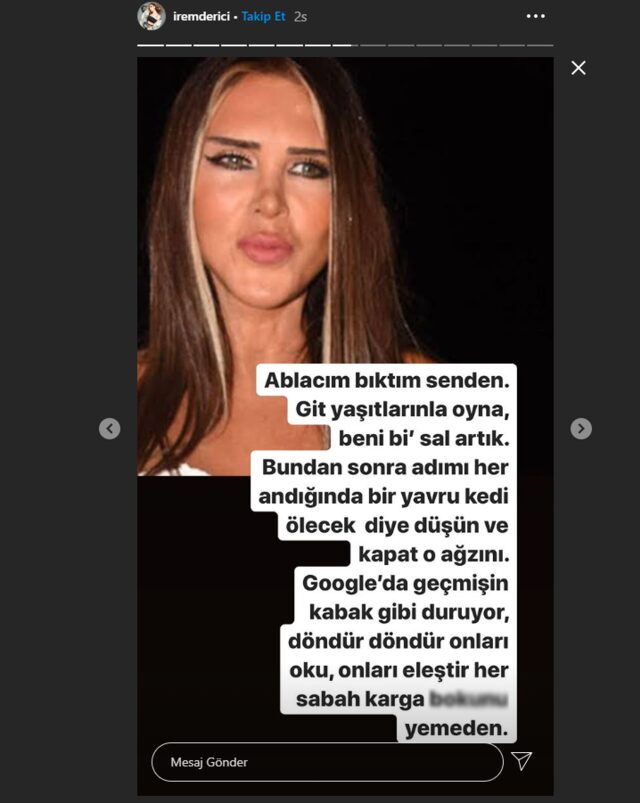640x803 pixels.
Task: Share the story via the paper plane icon
Action: coord(521,761)
